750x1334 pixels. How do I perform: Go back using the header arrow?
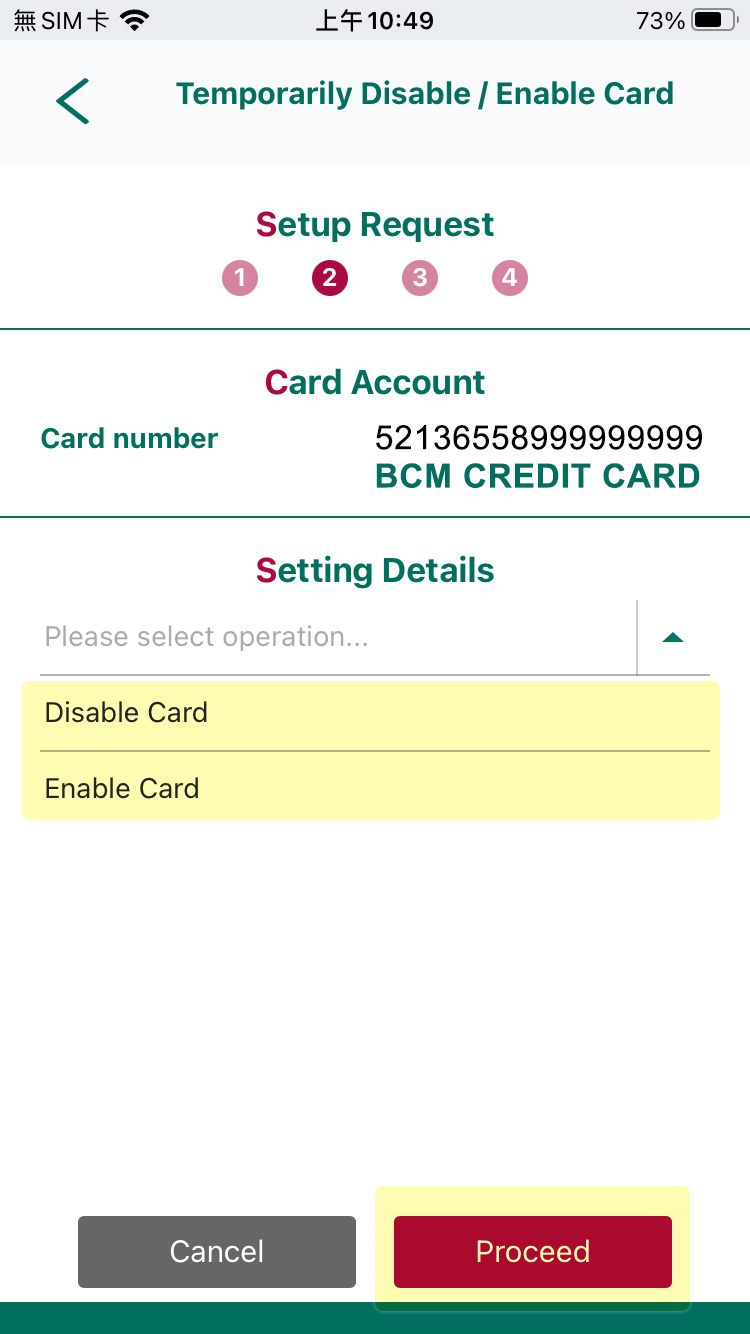[73, 101]
